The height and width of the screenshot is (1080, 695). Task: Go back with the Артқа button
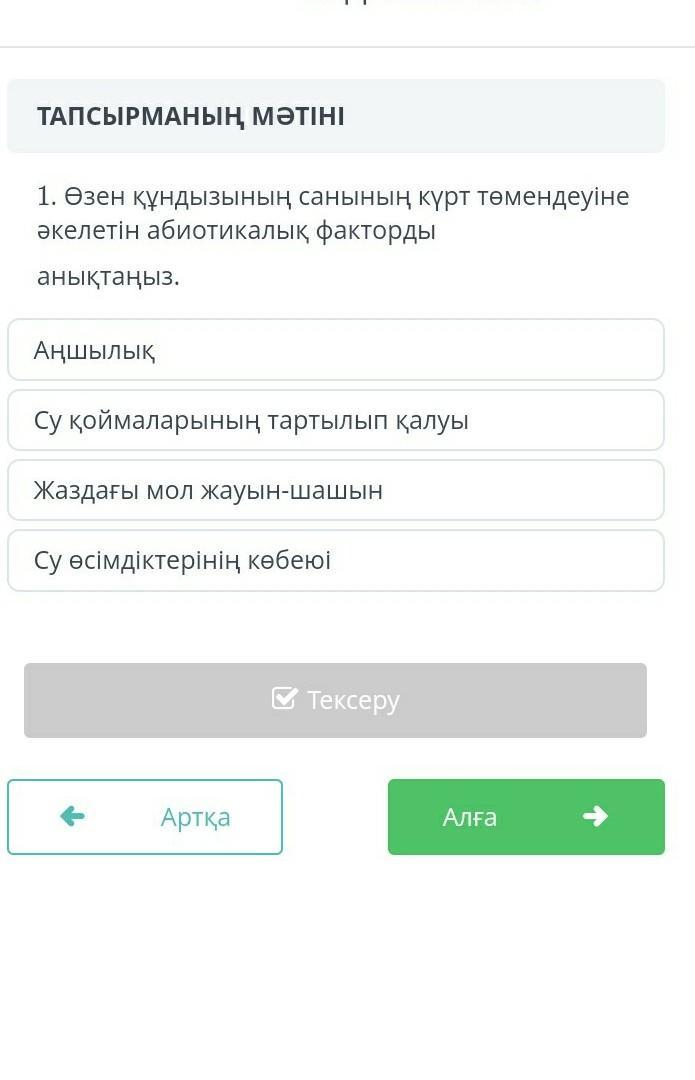point(145,817)
